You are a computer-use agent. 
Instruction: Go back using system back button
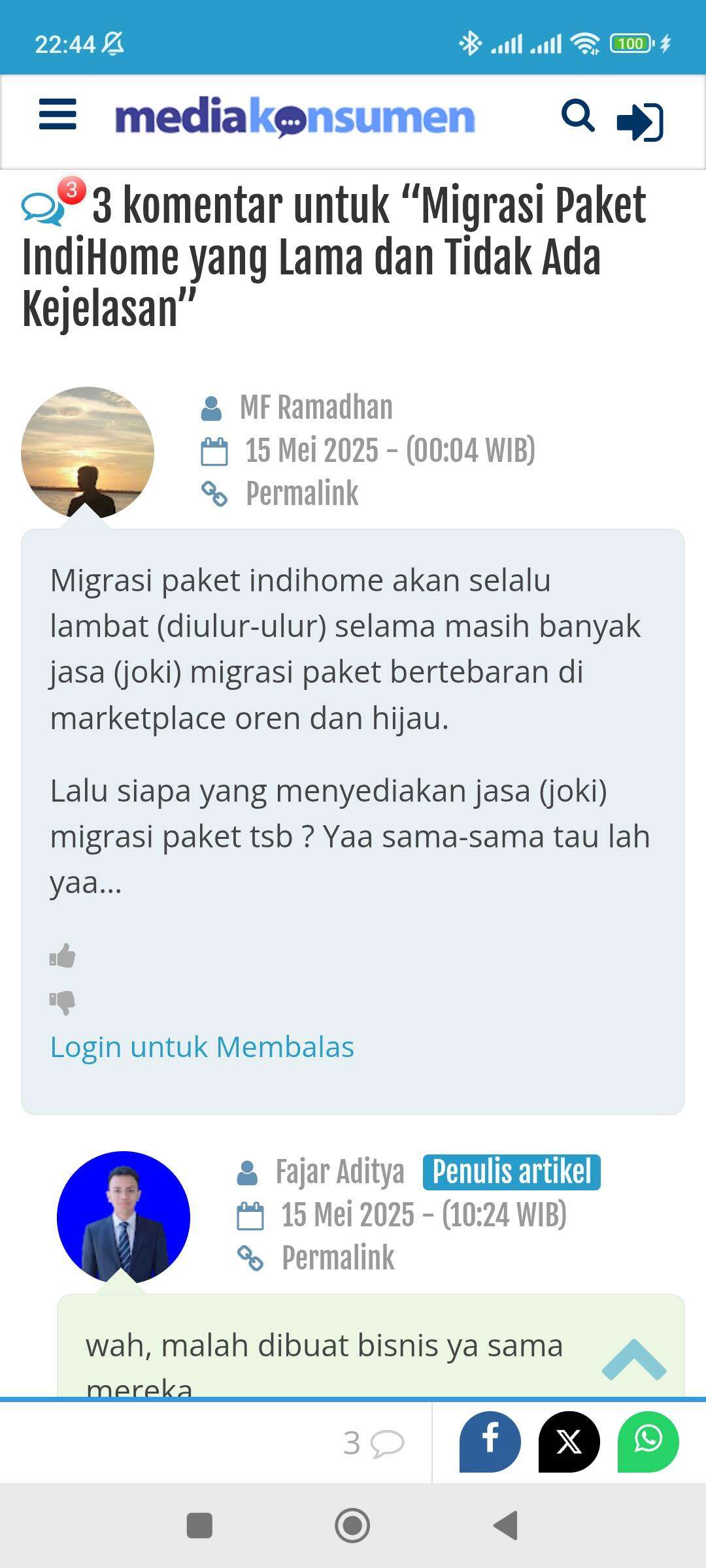point(505,1526)
